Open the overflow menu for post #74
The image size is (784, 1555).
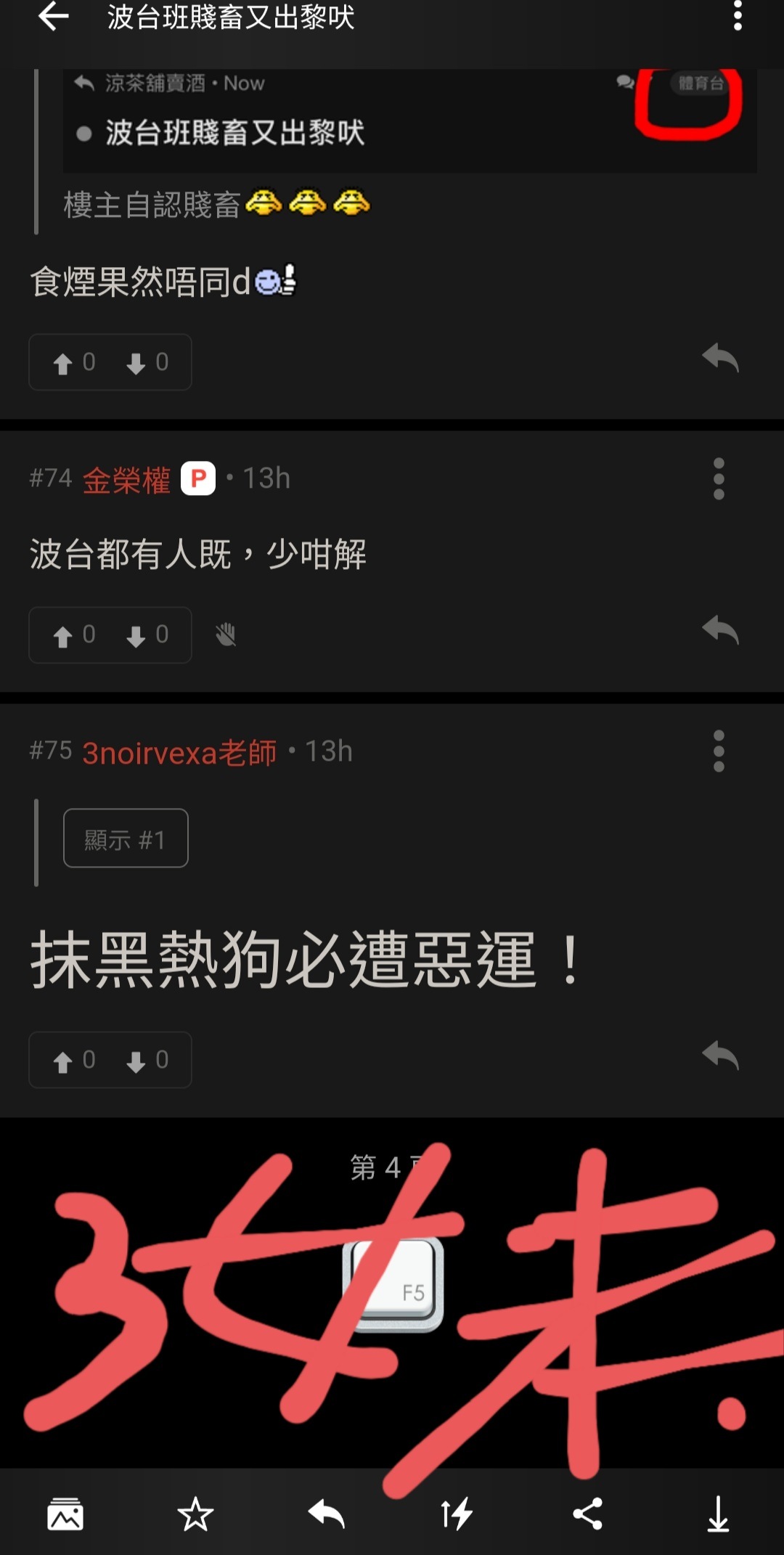(x=718, y=479)
